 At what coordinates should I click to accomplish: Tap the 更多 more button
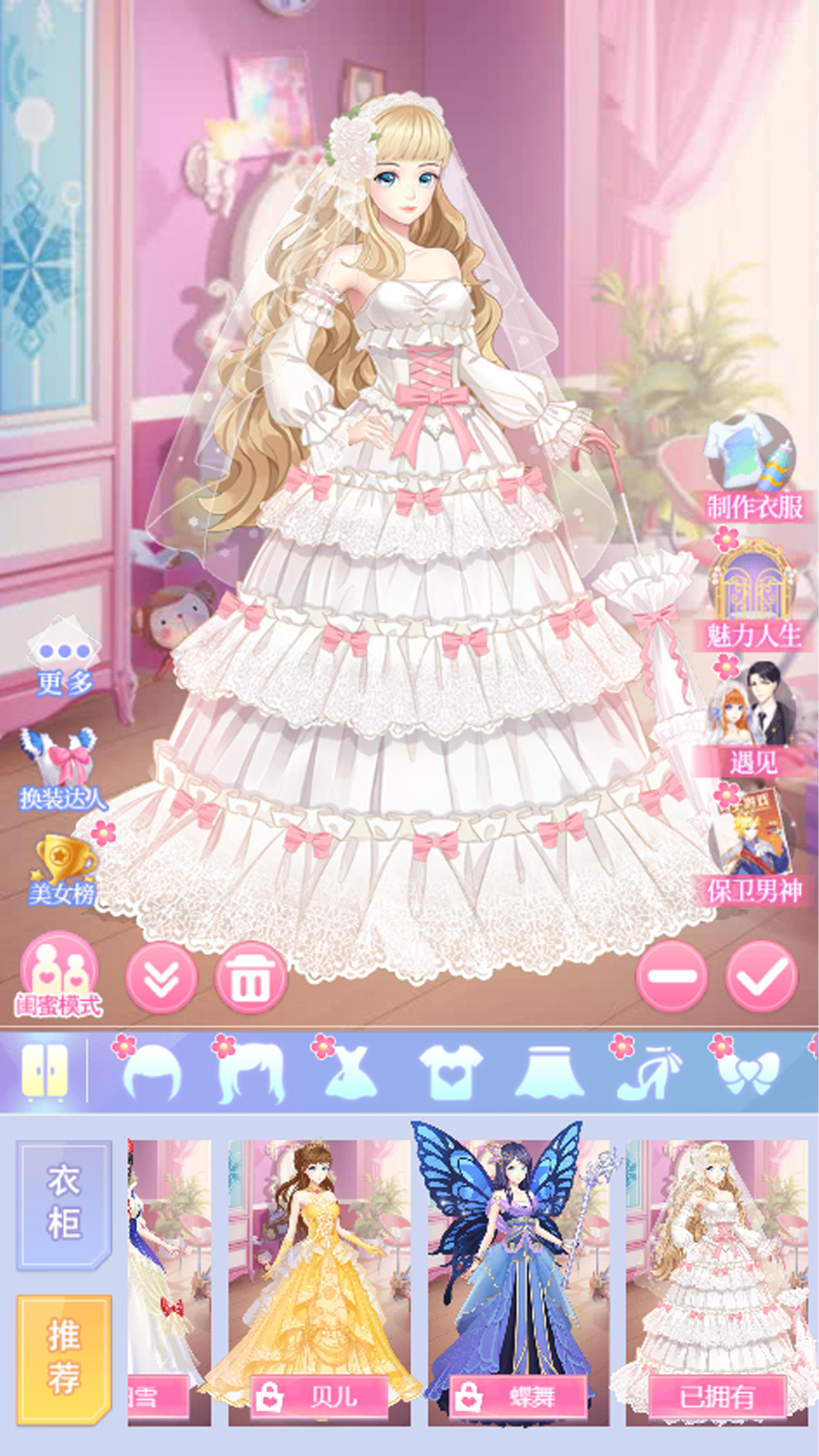pyautogui.click(x=65, y=660)
